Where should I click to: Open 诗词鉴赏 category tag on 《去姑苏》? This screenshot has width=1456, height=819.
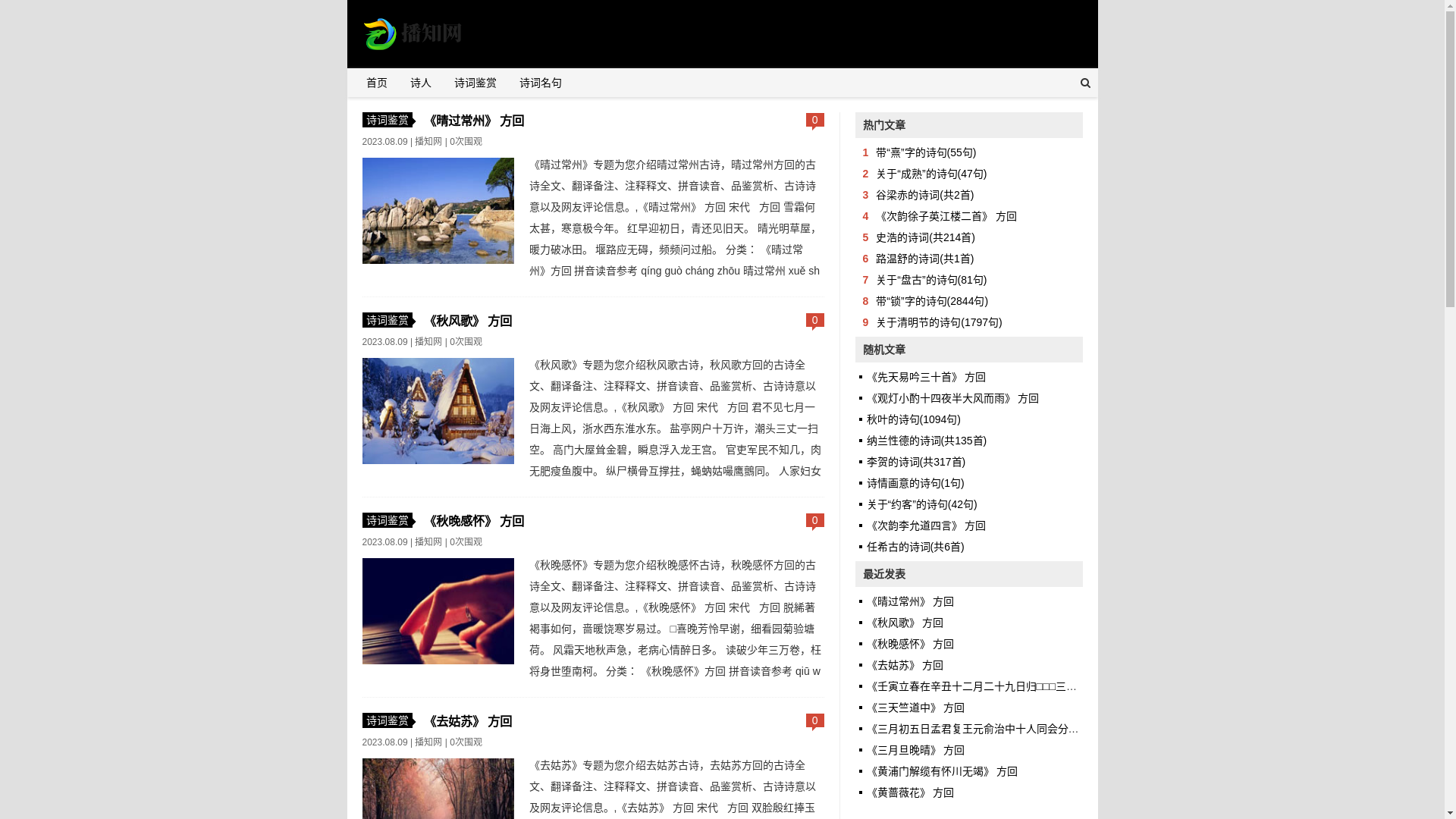(x=387, y=721)
